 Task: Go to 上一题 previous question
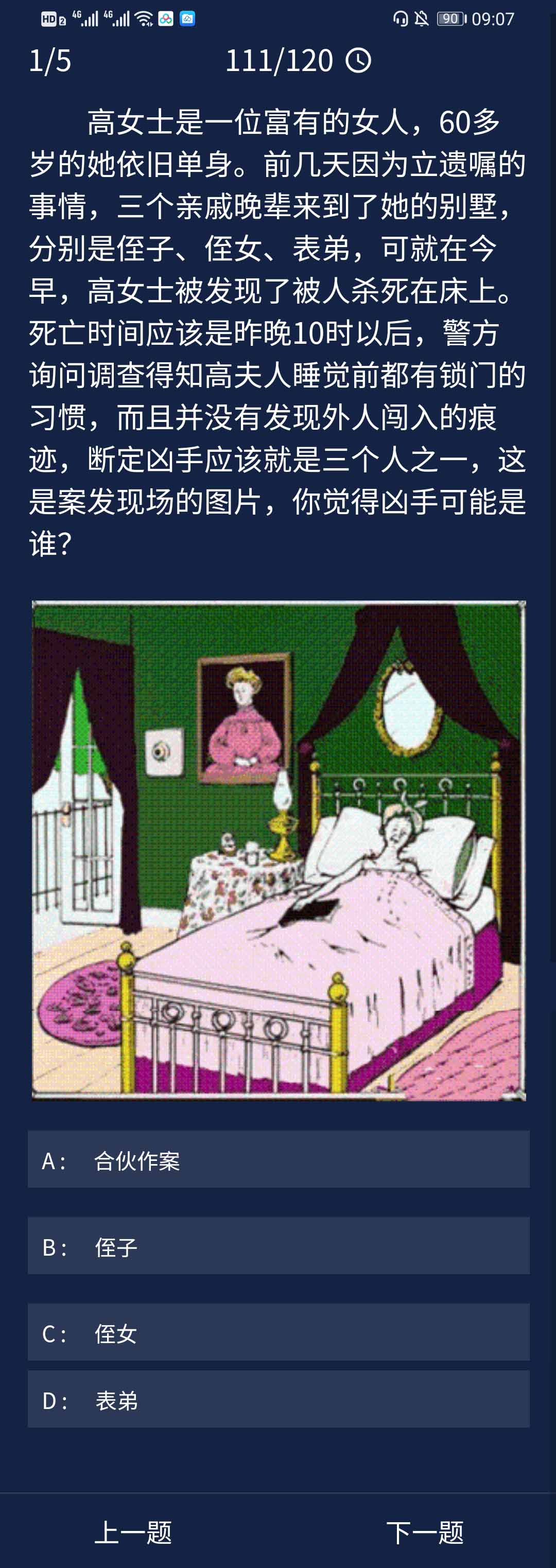click(x=133, y=1531)
